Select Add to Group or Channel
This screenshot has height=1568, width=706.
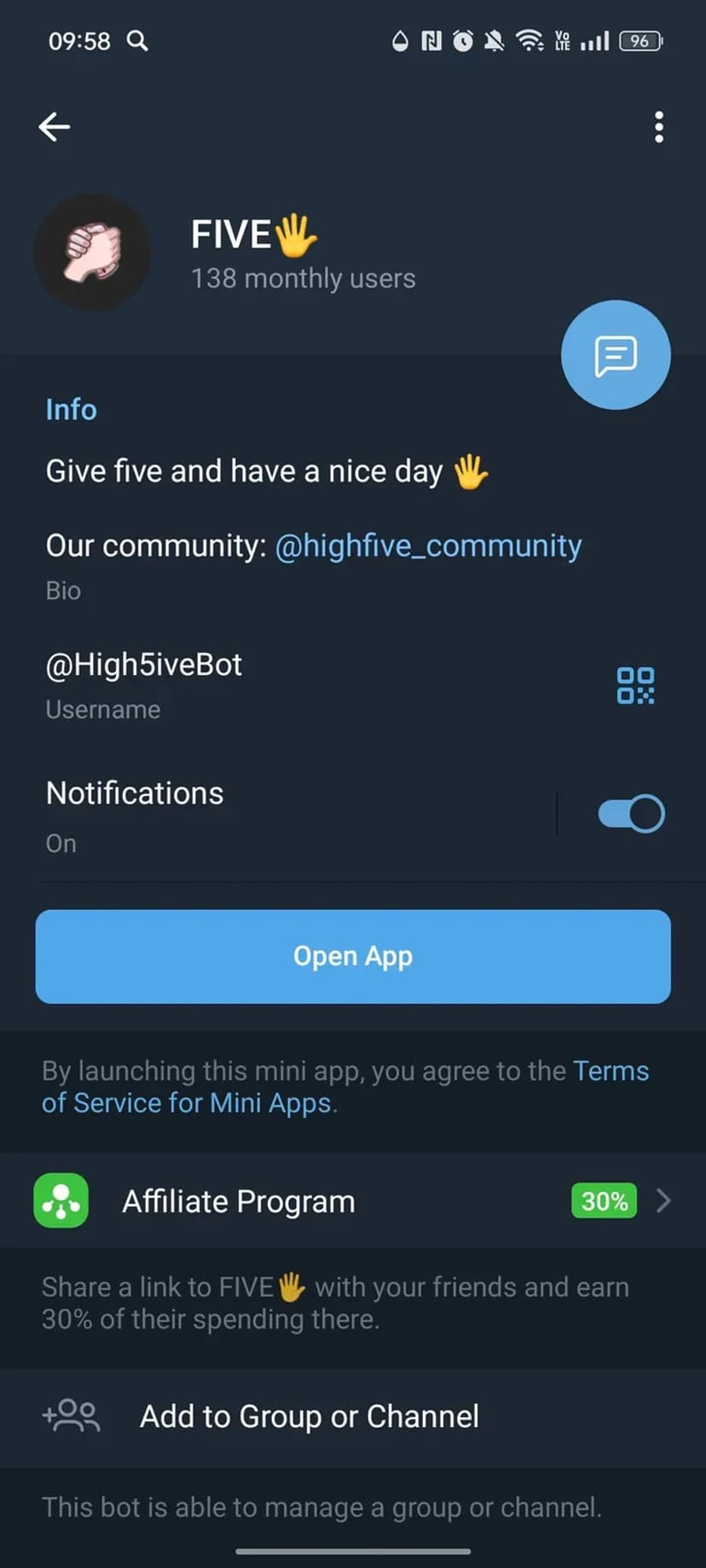[309, 1416]
